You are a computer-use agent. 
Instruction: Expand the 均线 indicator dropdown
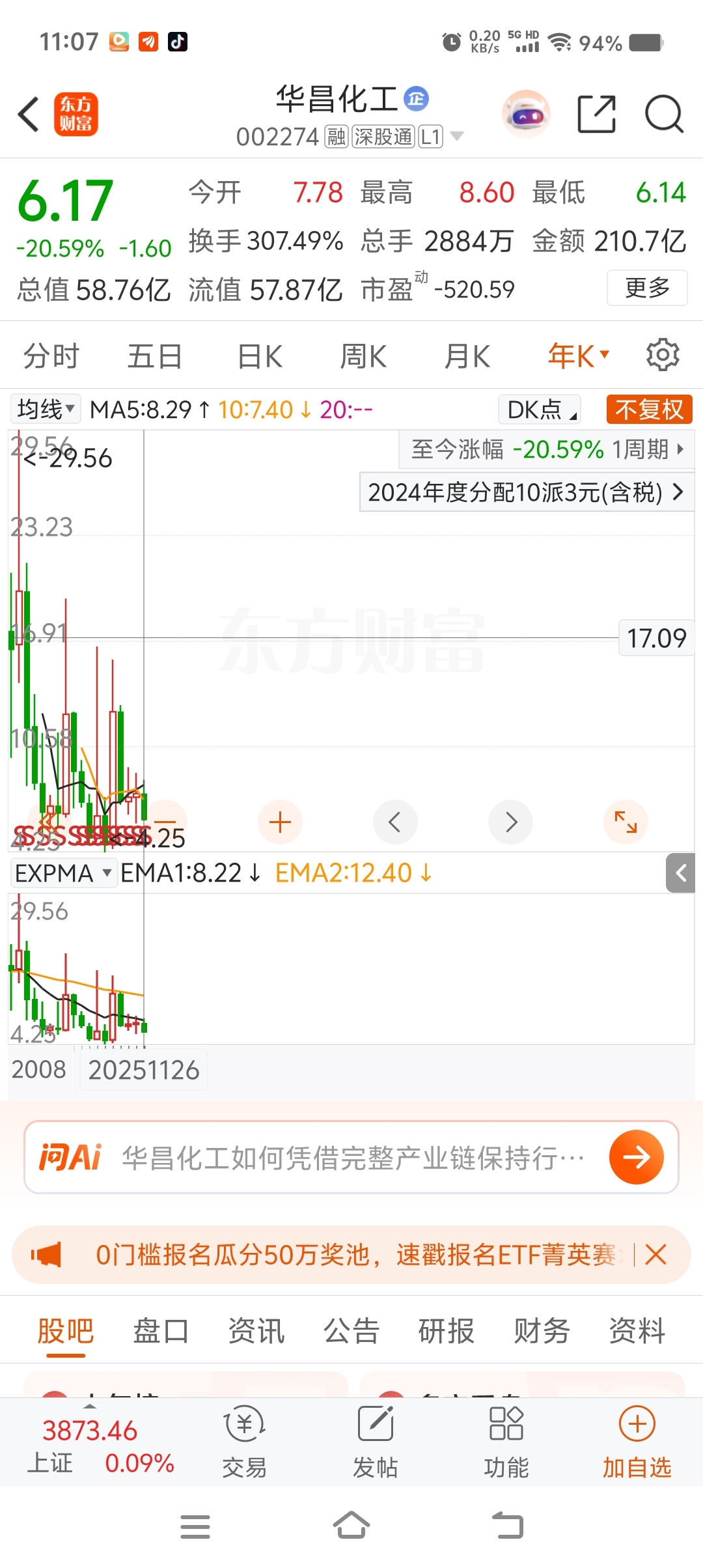[x=46, y=410]
